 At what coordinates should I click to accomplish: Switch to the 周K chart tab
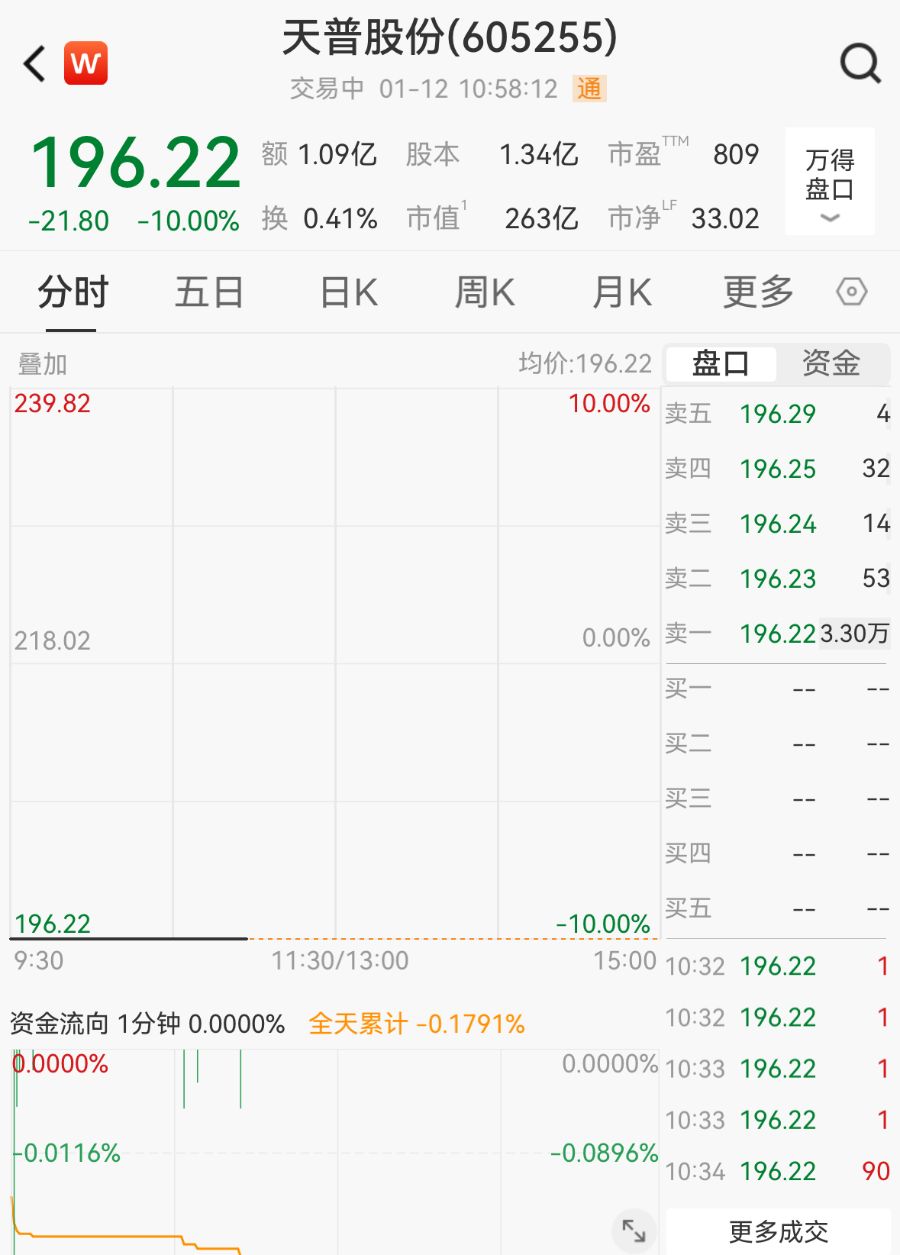(x=482, y=291)
